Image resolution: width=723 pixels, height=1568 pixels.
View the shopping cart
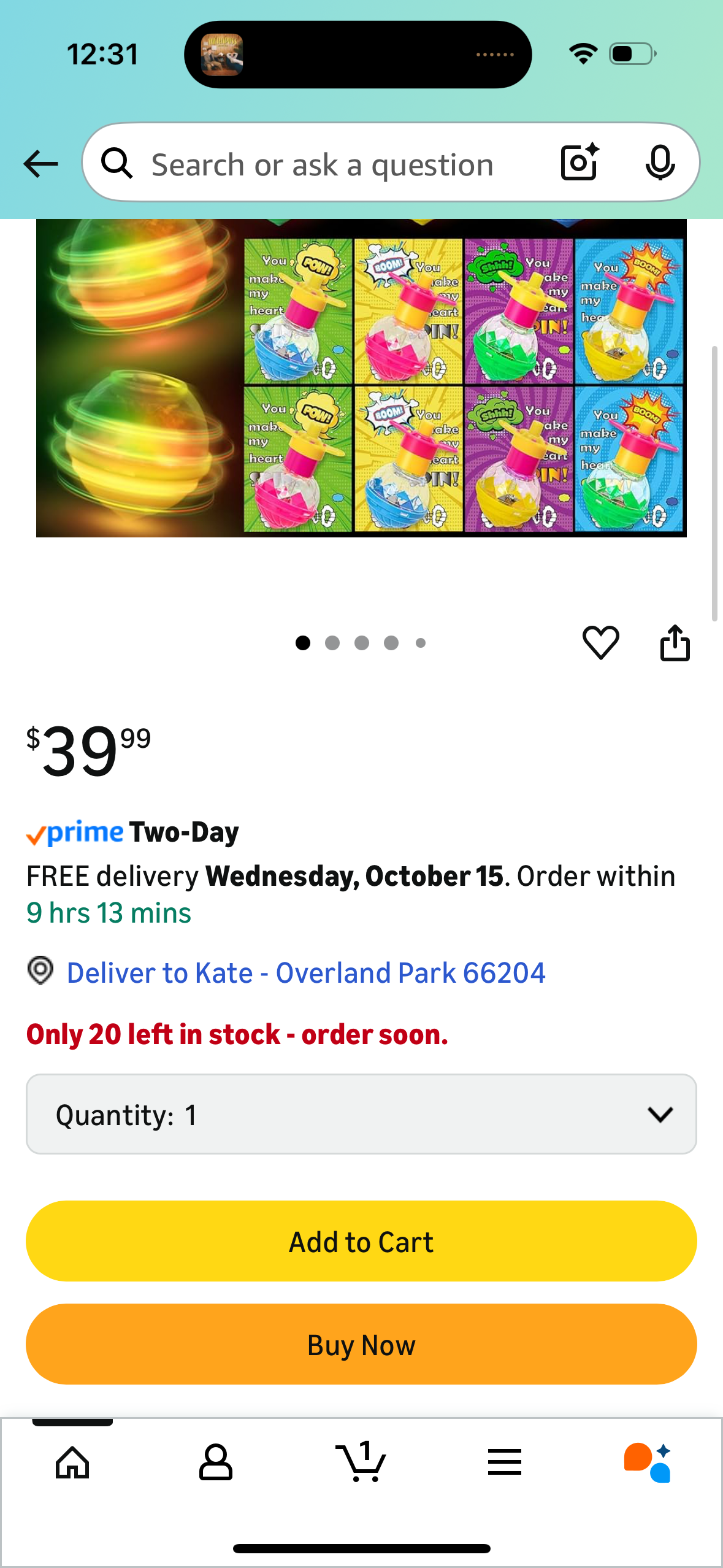tap(361, 1462)
